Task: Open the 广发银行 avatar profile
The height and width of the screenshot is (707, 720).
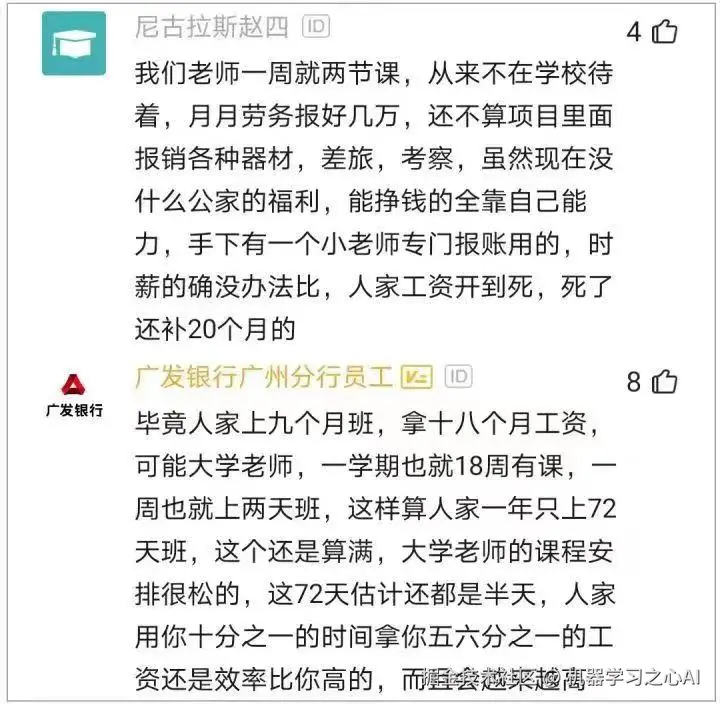Action: click(73, 395)
